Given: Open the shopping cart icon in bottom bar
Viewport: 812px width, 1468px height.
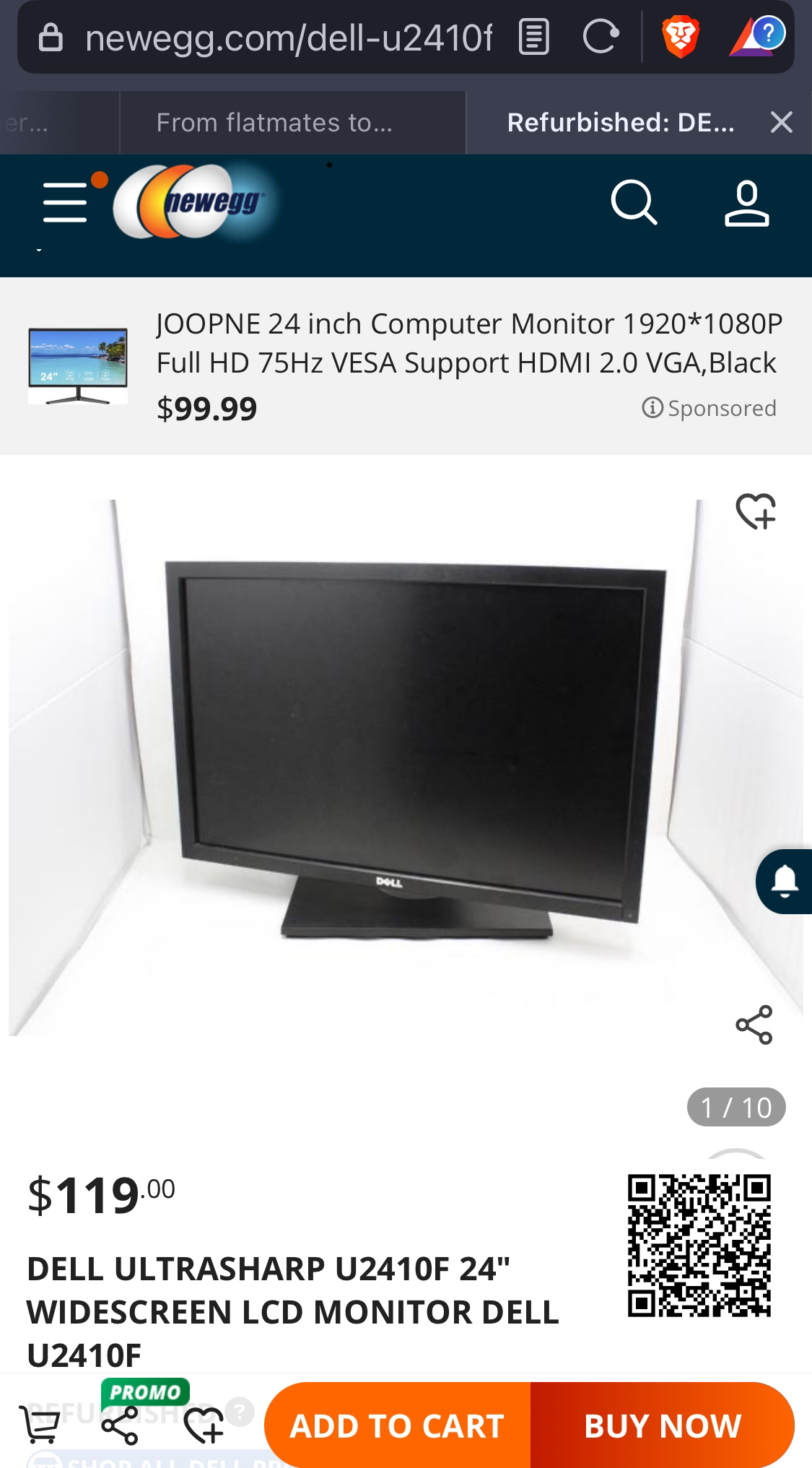Looking at the screenshot, I should 40,1426.
